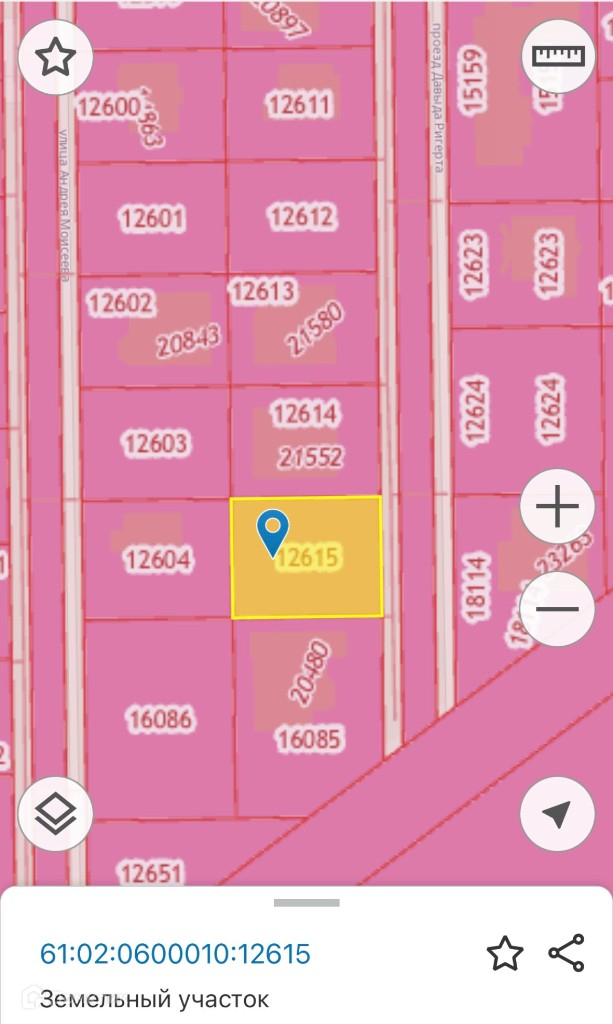
Task: Add parcel 12615 to favorites
Action: [505, 953]
